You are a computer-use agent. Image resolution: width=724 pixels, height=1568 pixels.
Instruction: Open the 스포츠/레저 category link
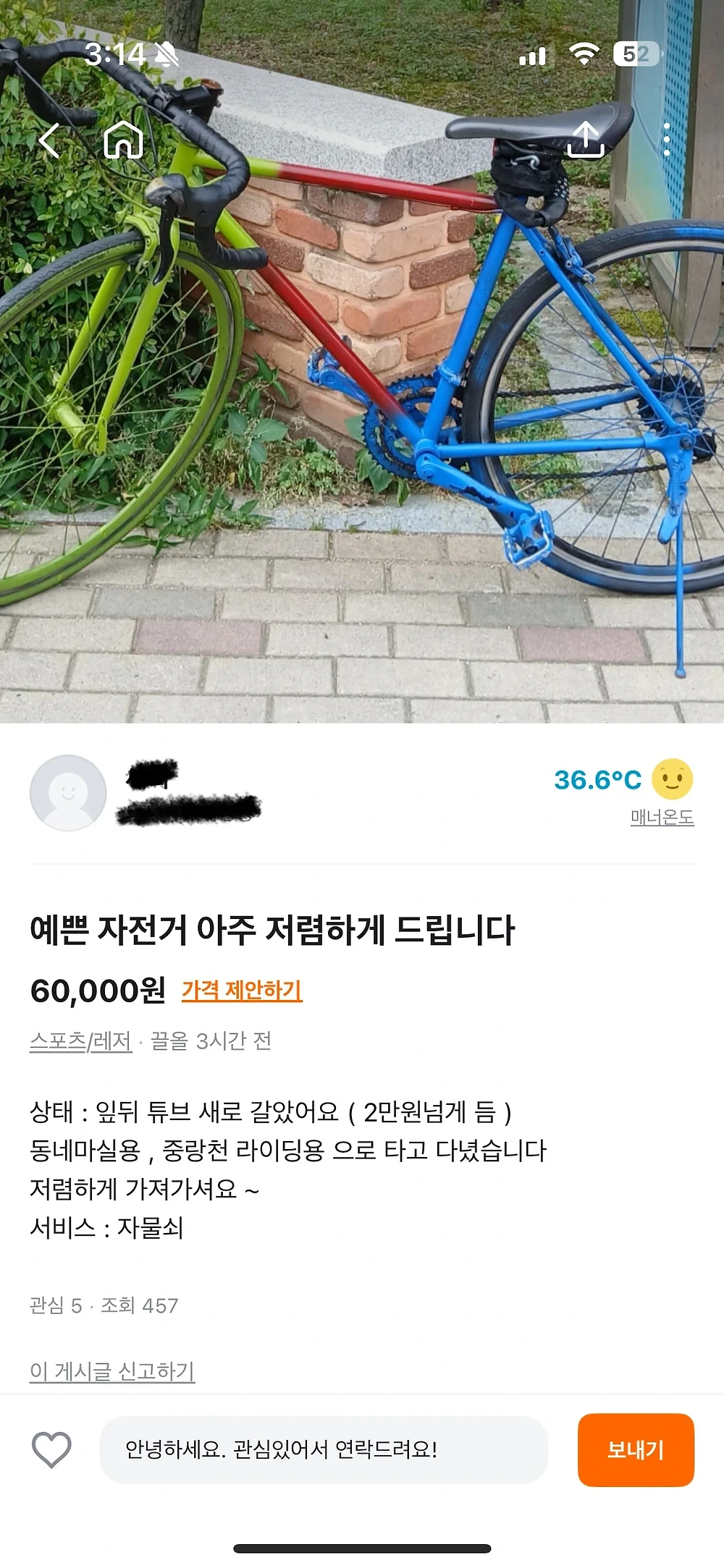click(80, 1041)
